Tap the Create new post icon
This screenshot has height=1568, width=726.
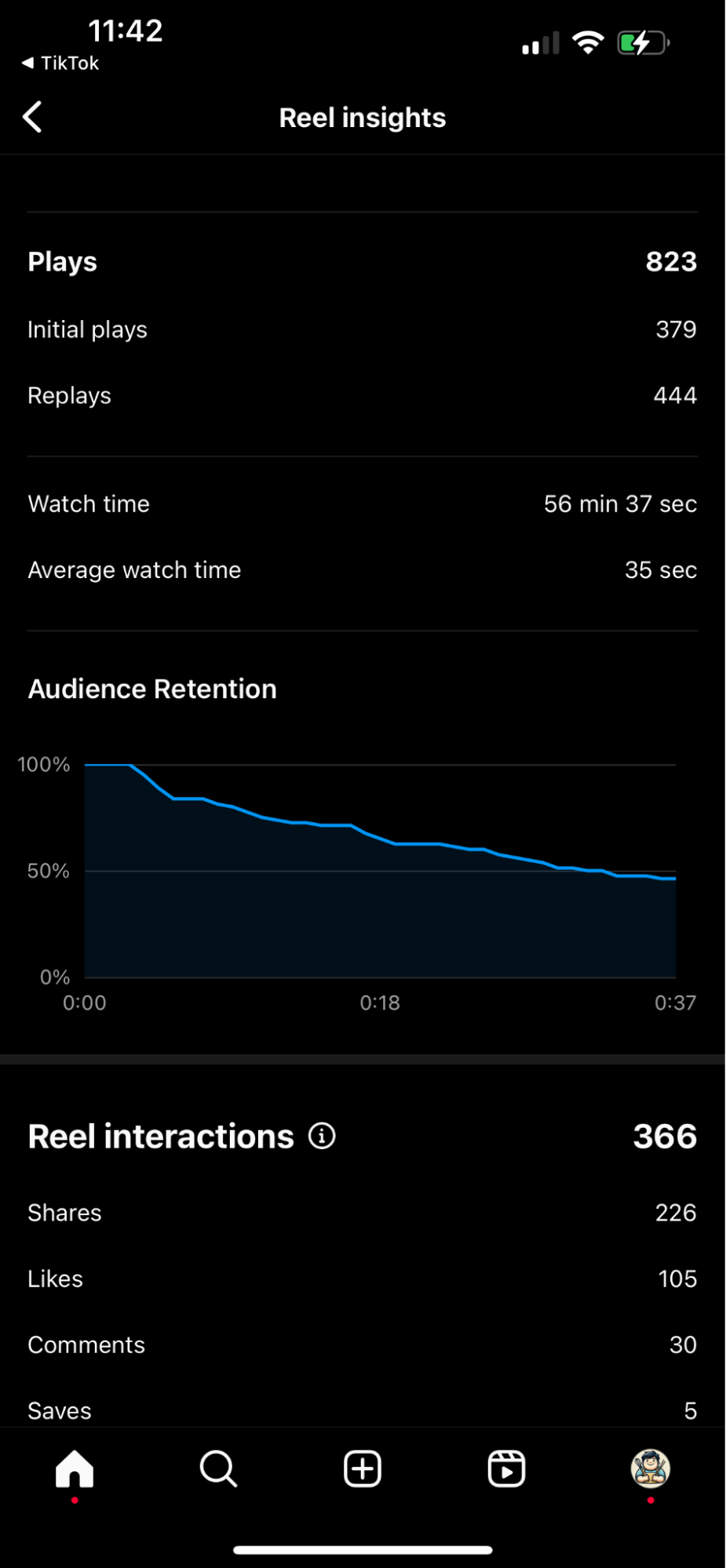(x=361, y=1470)
